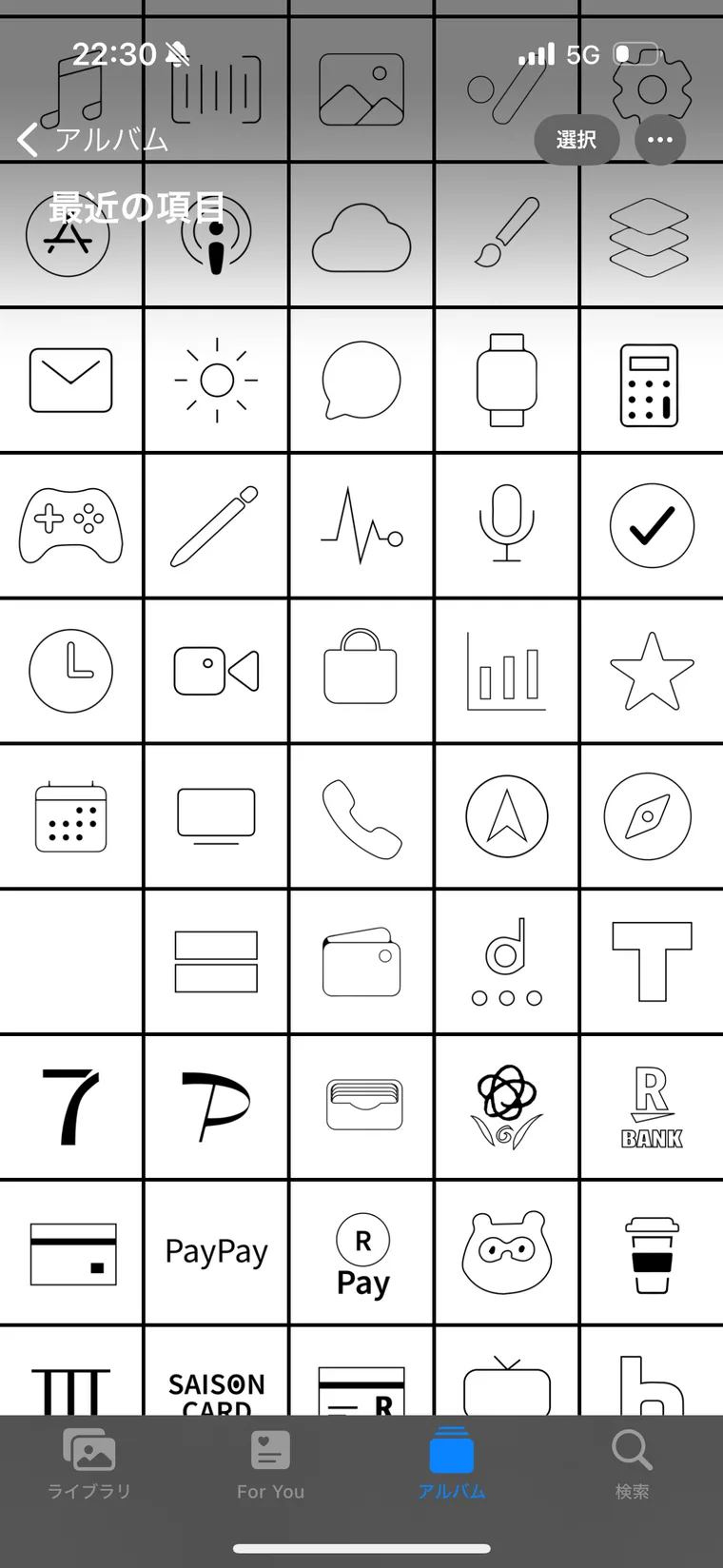
Task: Open the three-dot more options menu
Action: [x=660, y=140]
